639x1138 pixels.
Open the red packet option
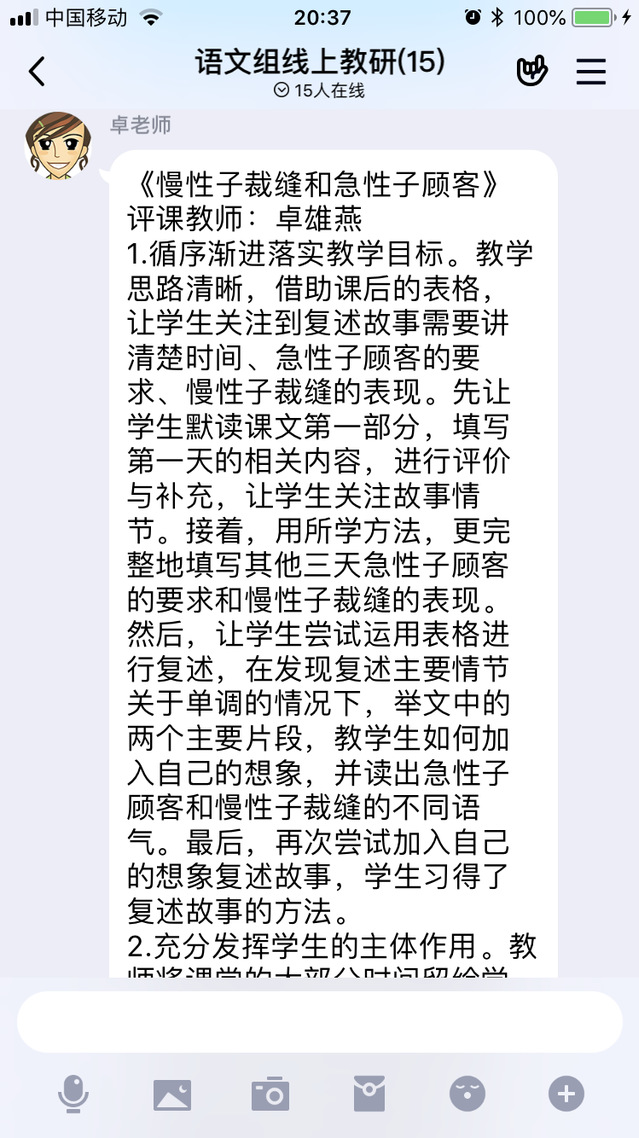click(369, 1094)
